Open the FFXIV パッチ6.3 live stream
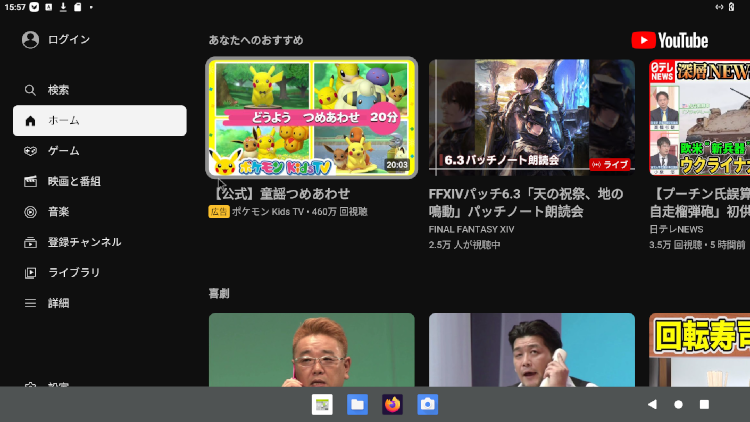 [x=531, y=116]
